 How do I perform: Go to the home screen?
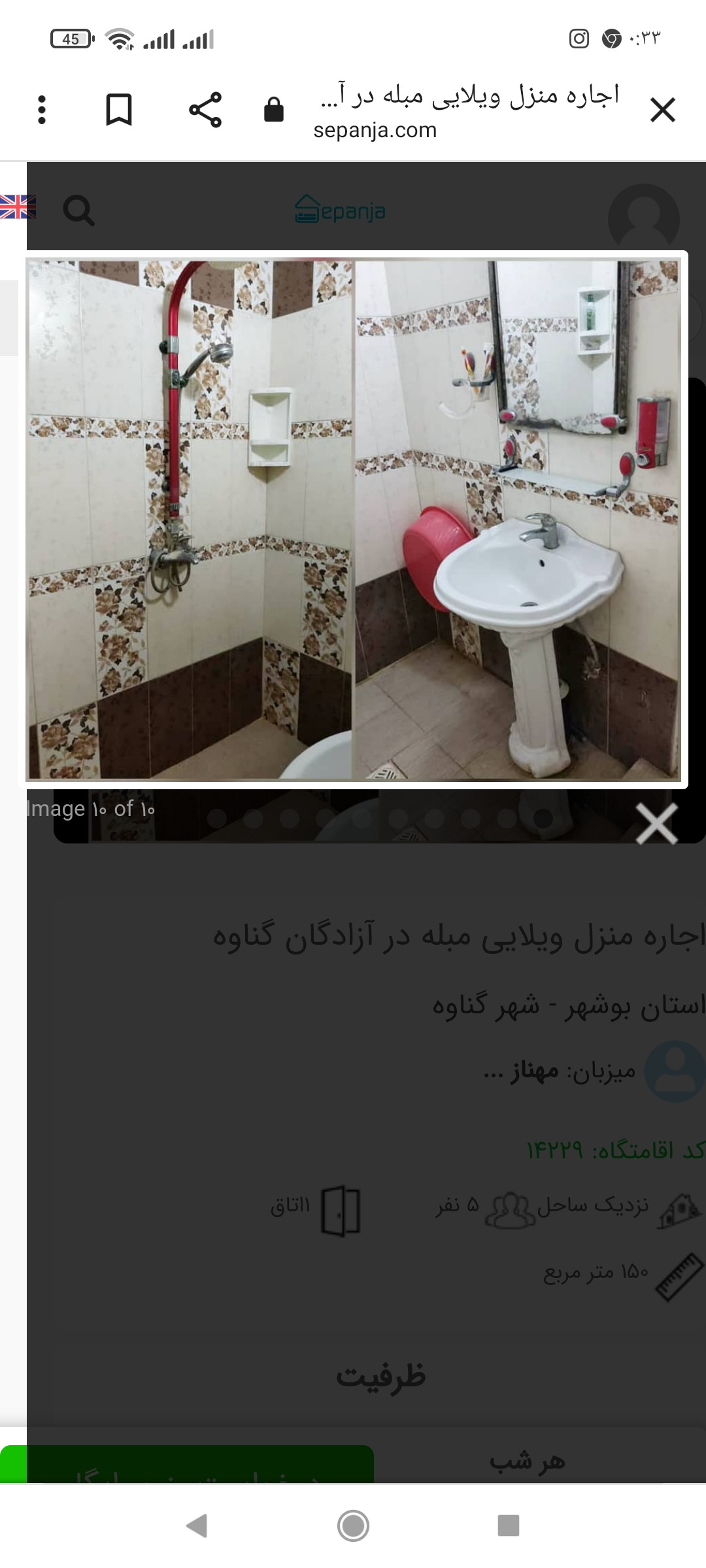[353, 1526]
